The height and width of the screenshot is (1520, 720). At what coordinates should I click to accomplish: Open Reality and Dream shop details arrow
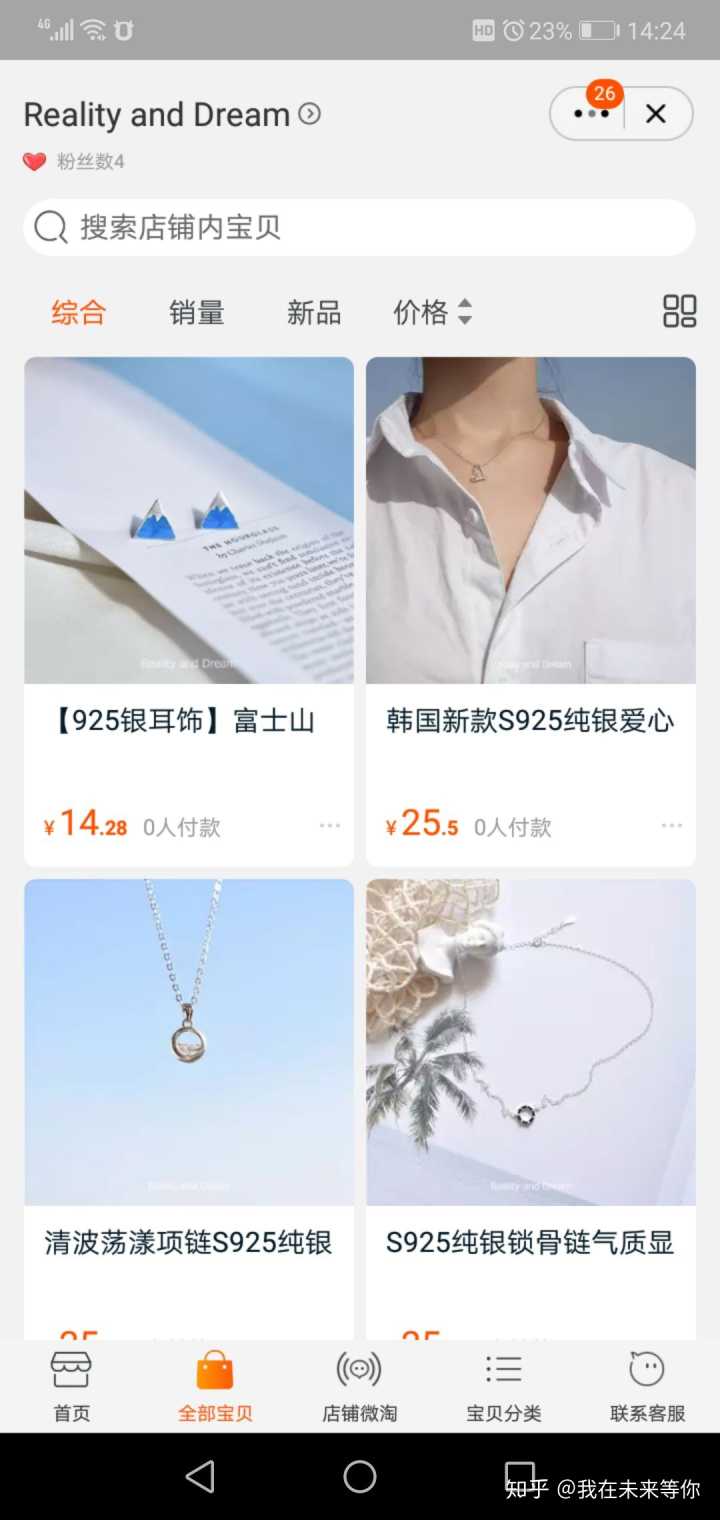pos(310,114)
